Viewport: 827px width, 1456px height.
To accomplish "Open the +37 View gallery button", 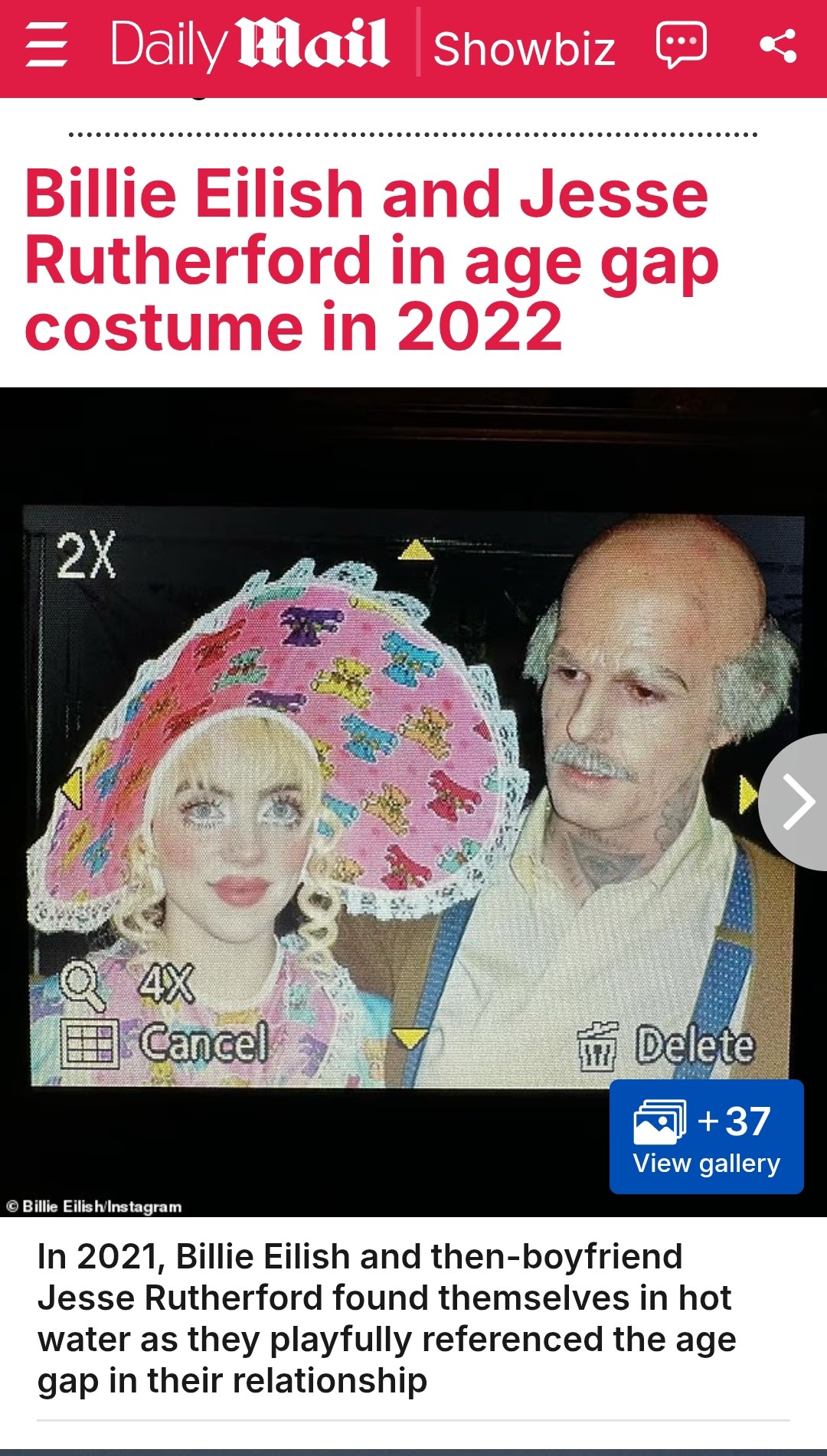I will tap(706, 1137).
